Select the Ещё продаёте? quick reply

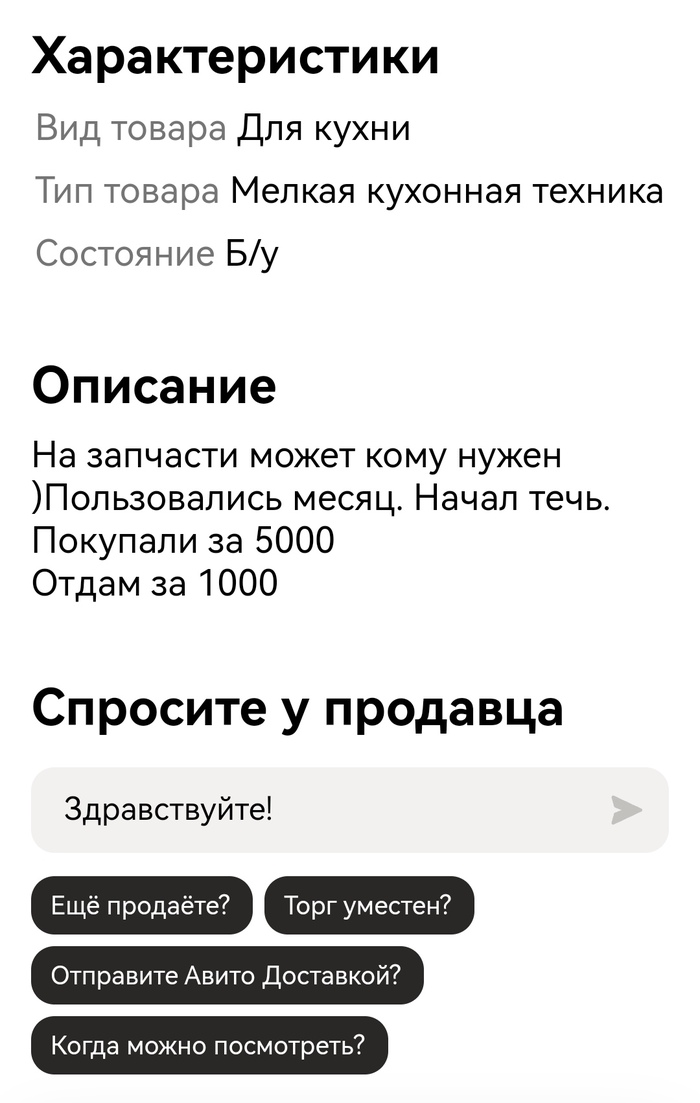141,905
